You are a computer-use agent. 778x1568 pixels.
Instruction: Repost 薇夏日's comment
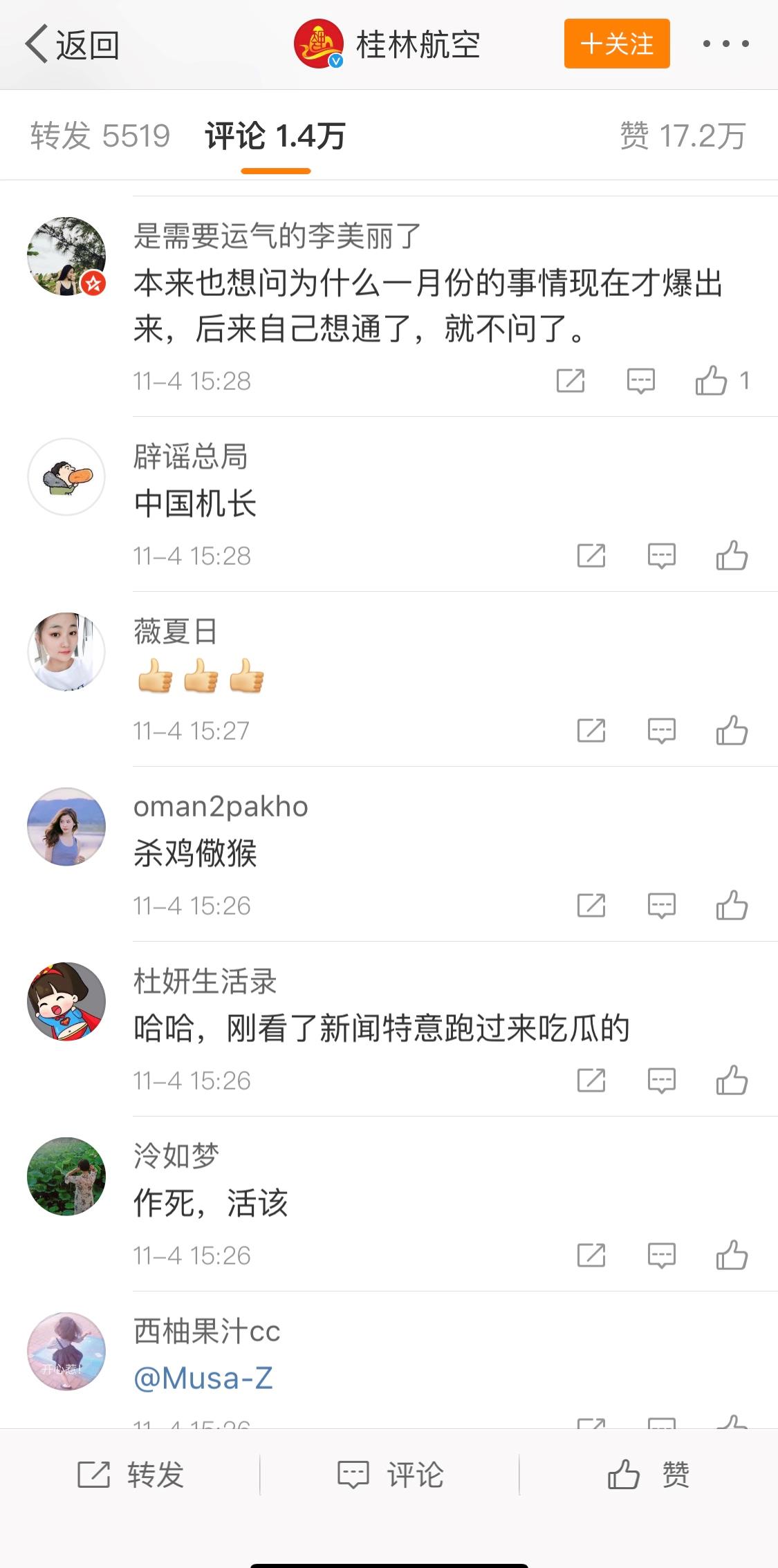point(591,730)
